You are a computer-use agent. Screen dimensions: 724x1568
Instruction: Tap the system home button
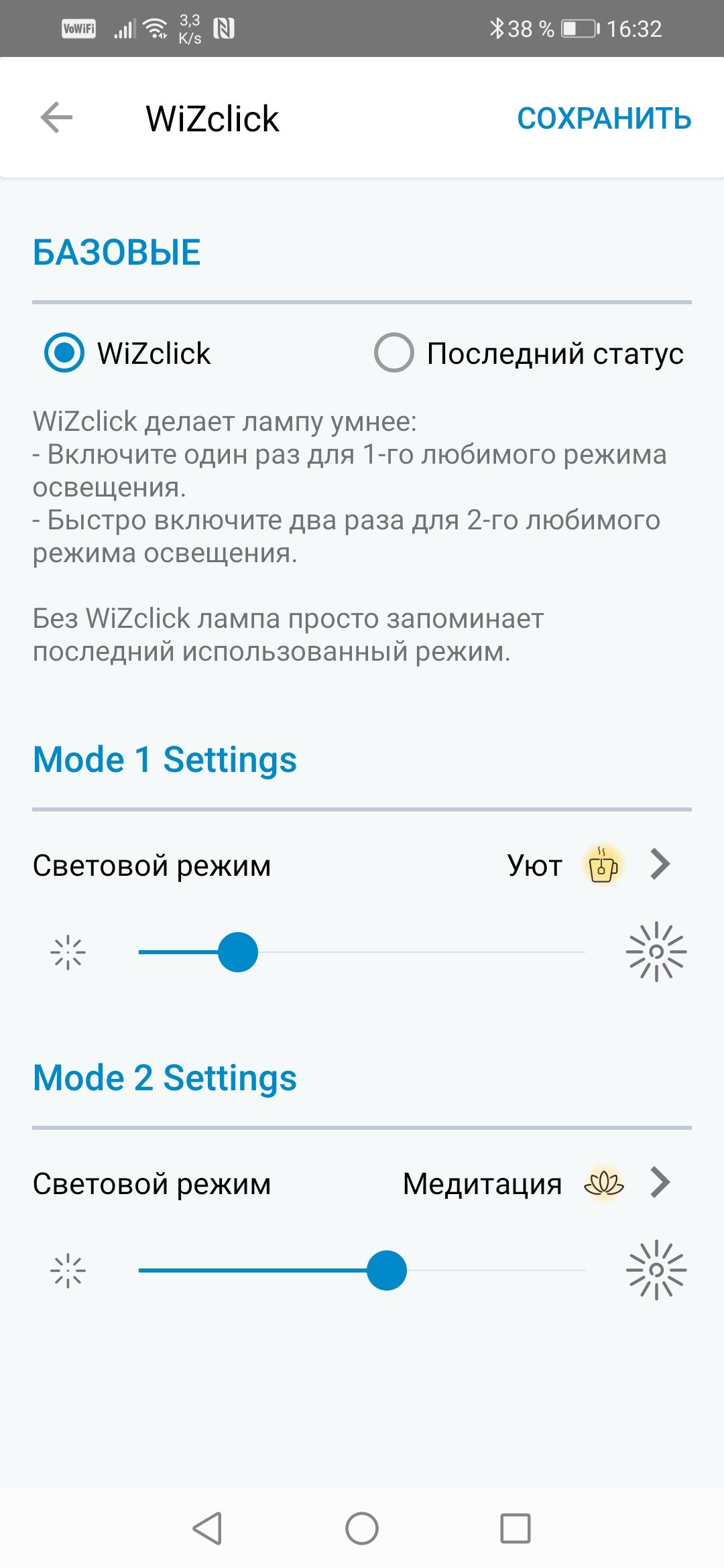point(362,1528)
